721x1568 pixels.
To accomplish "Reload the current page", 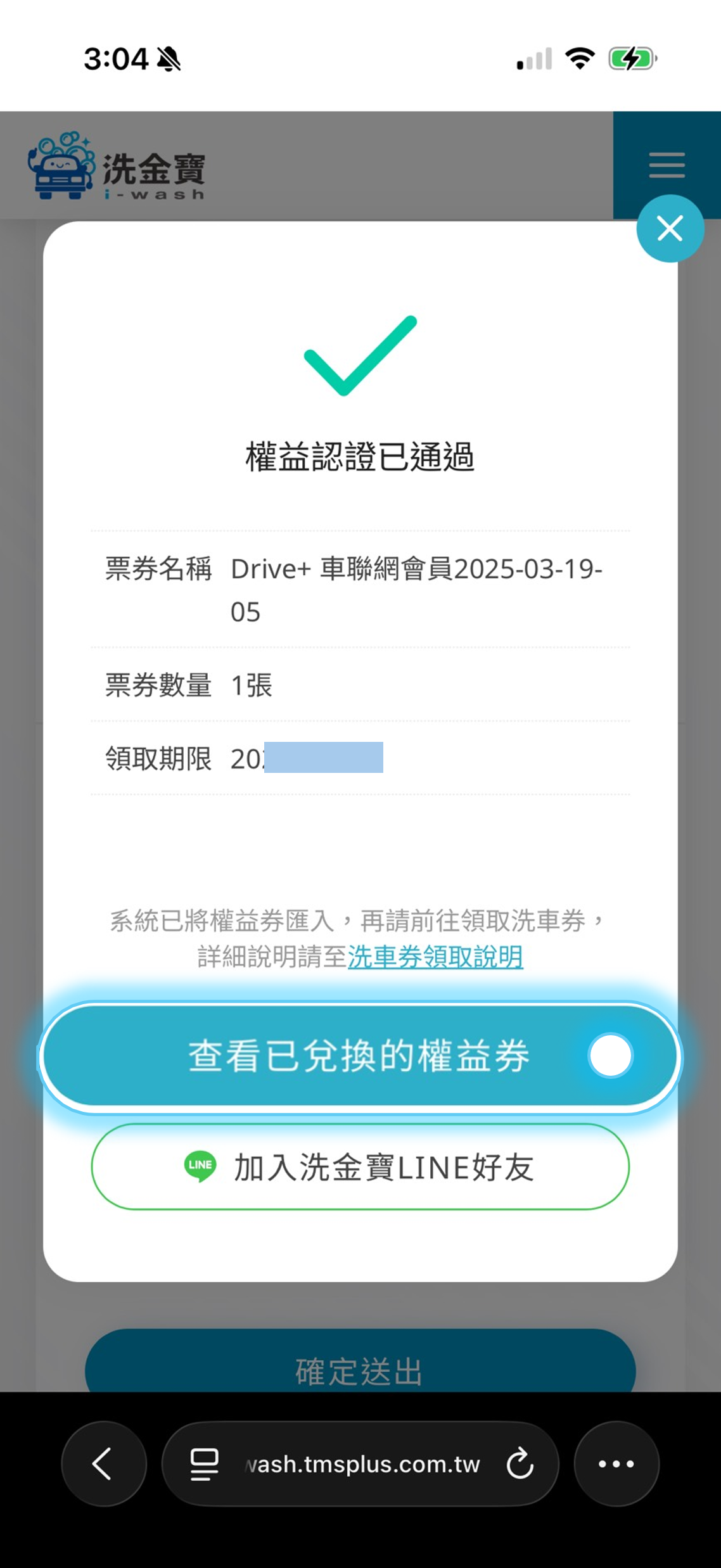I will click(520, 1463).
